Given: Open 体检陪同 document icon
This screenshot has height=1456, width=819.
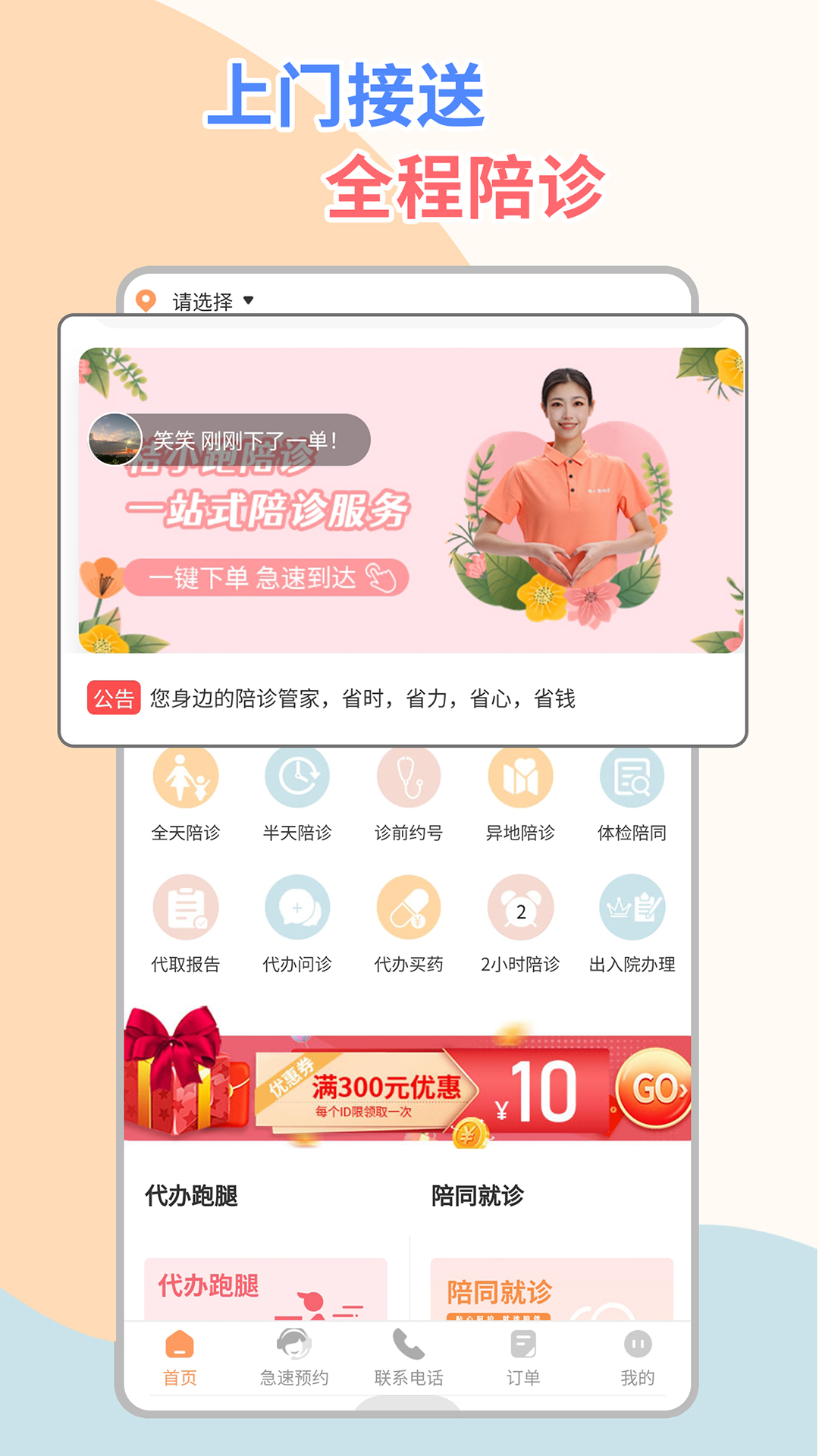Looking at the screenshot, I should [632, 776].
